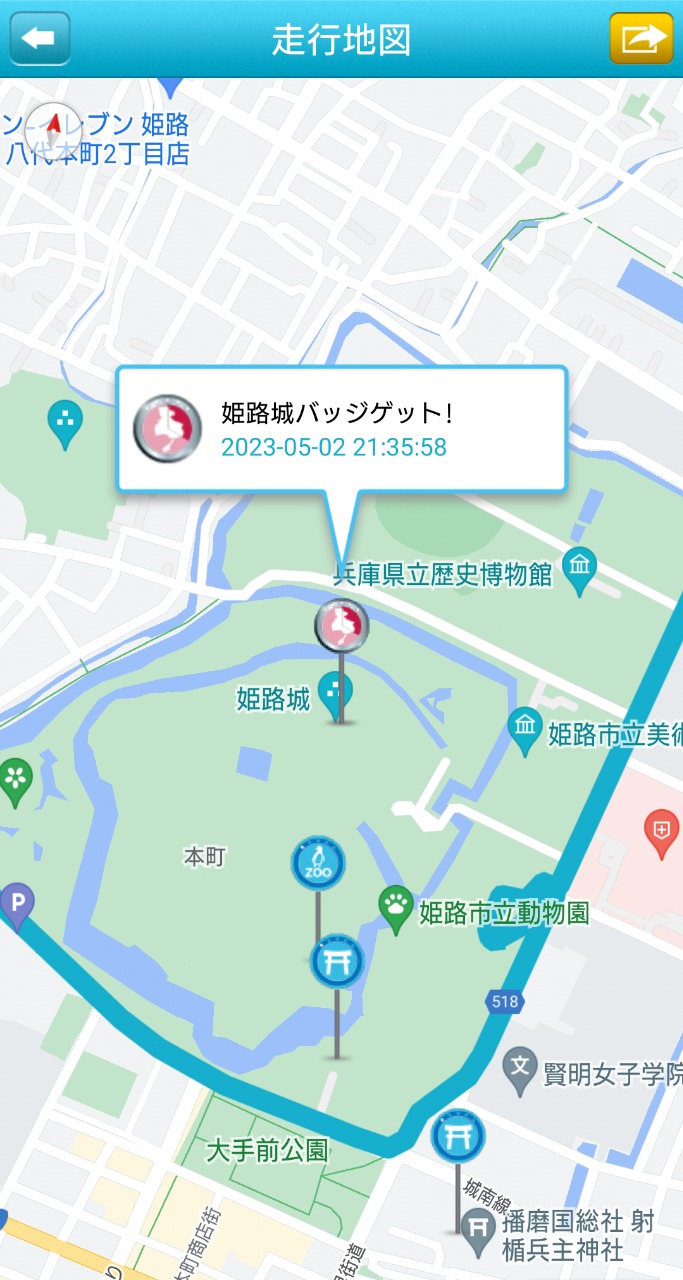Image resolution: width=683 pixels, height=1280 pixels.
Task: Open the parking P marker
Action: tap(15, 906)
